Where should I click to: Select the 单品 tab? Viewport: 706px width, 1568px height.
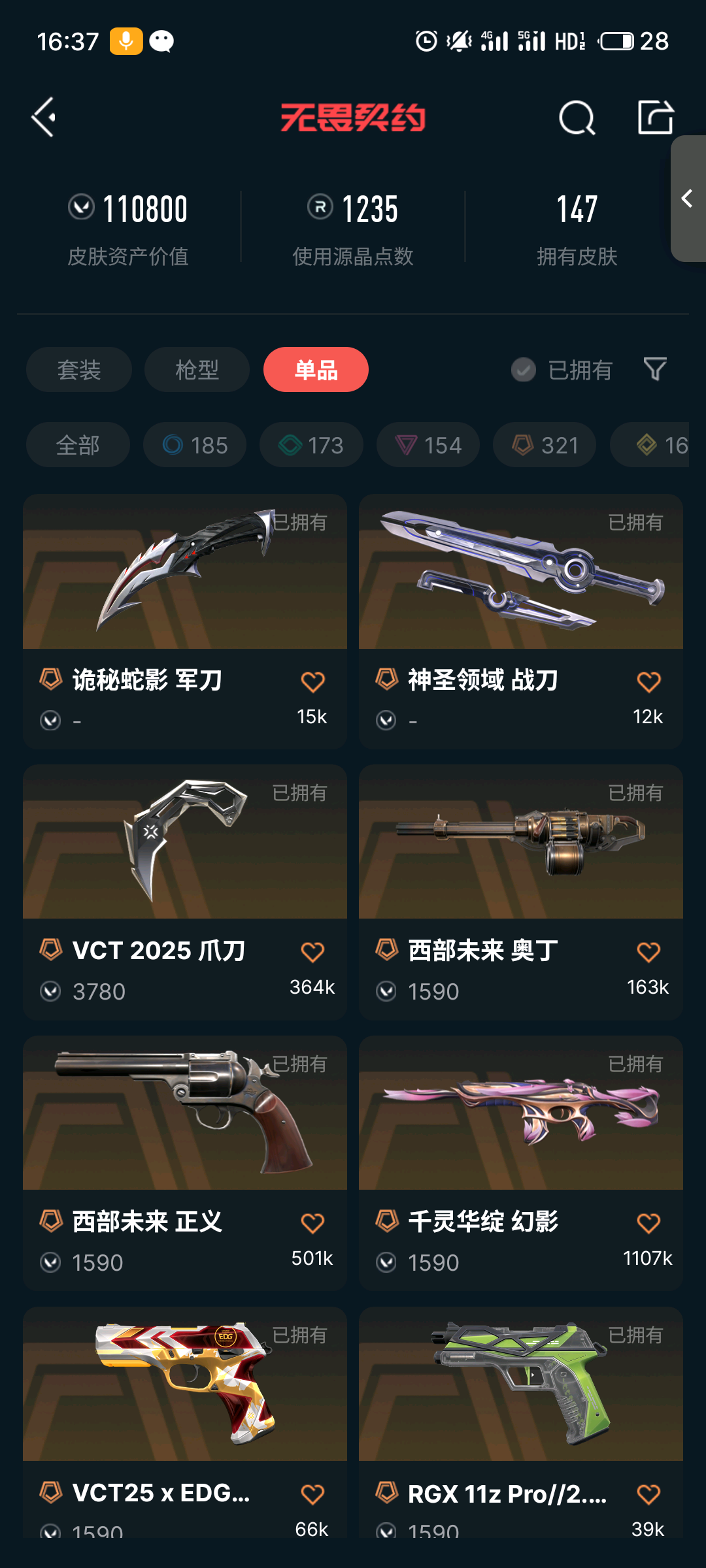316,370
